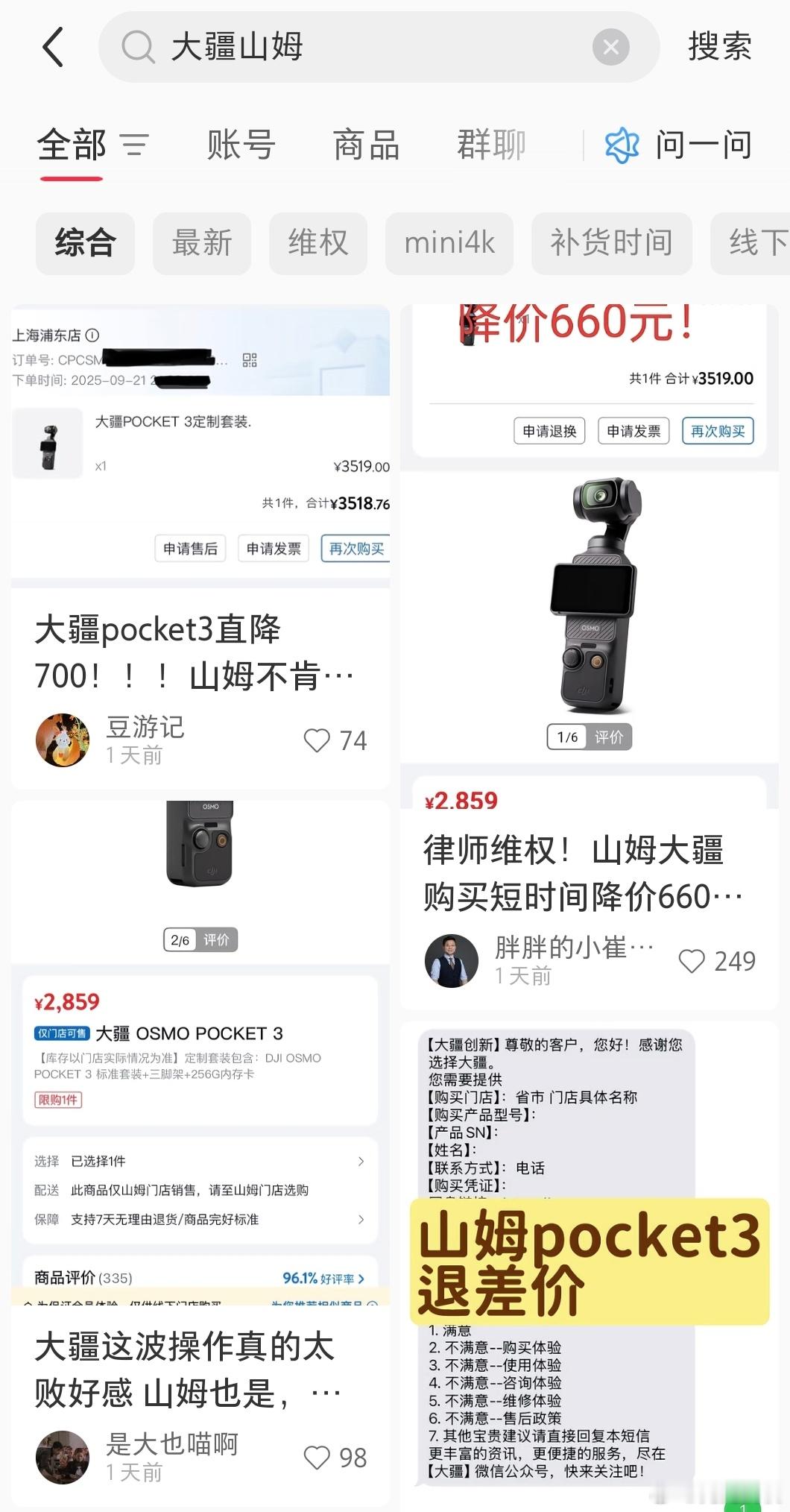Open the post 大疆这波操作真的太败好感

coord(186,1369)
